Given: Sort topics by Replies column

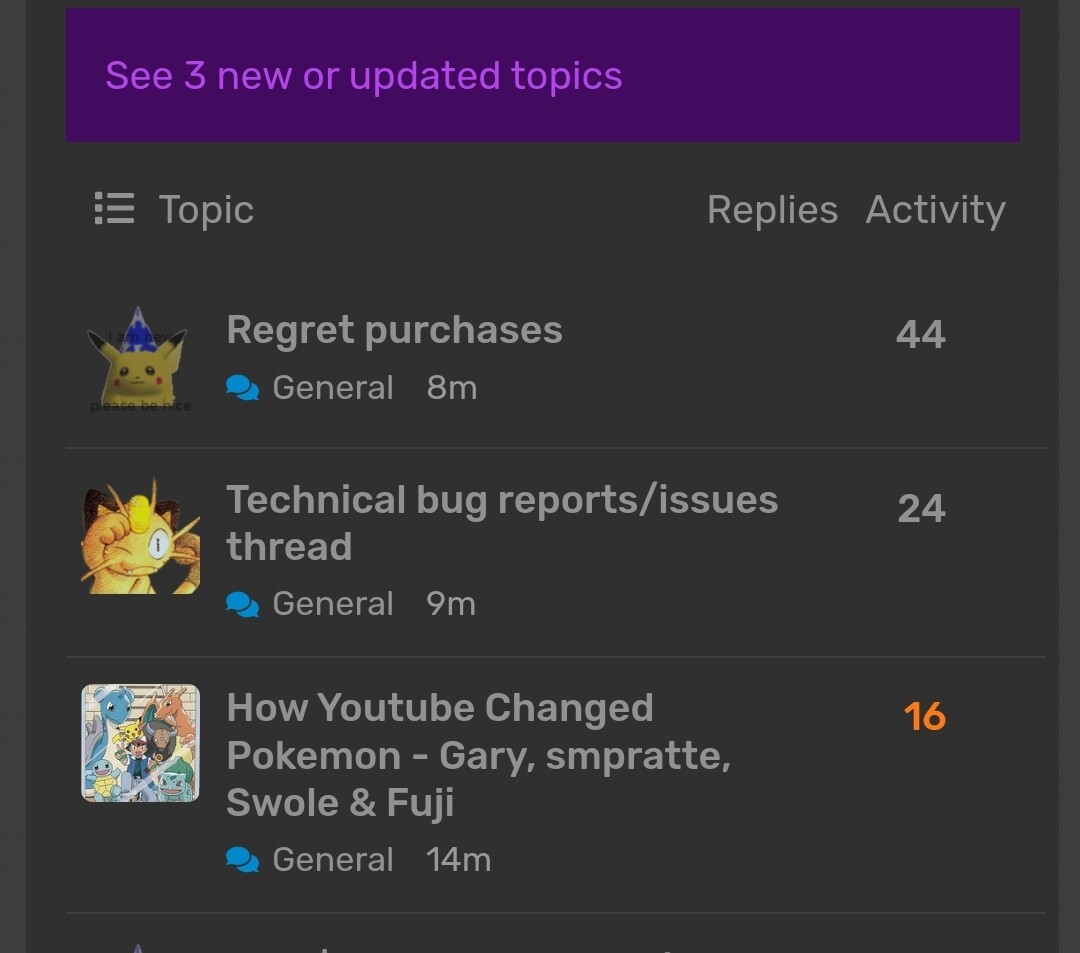Looking at the screenshot, I should [772, 210].
